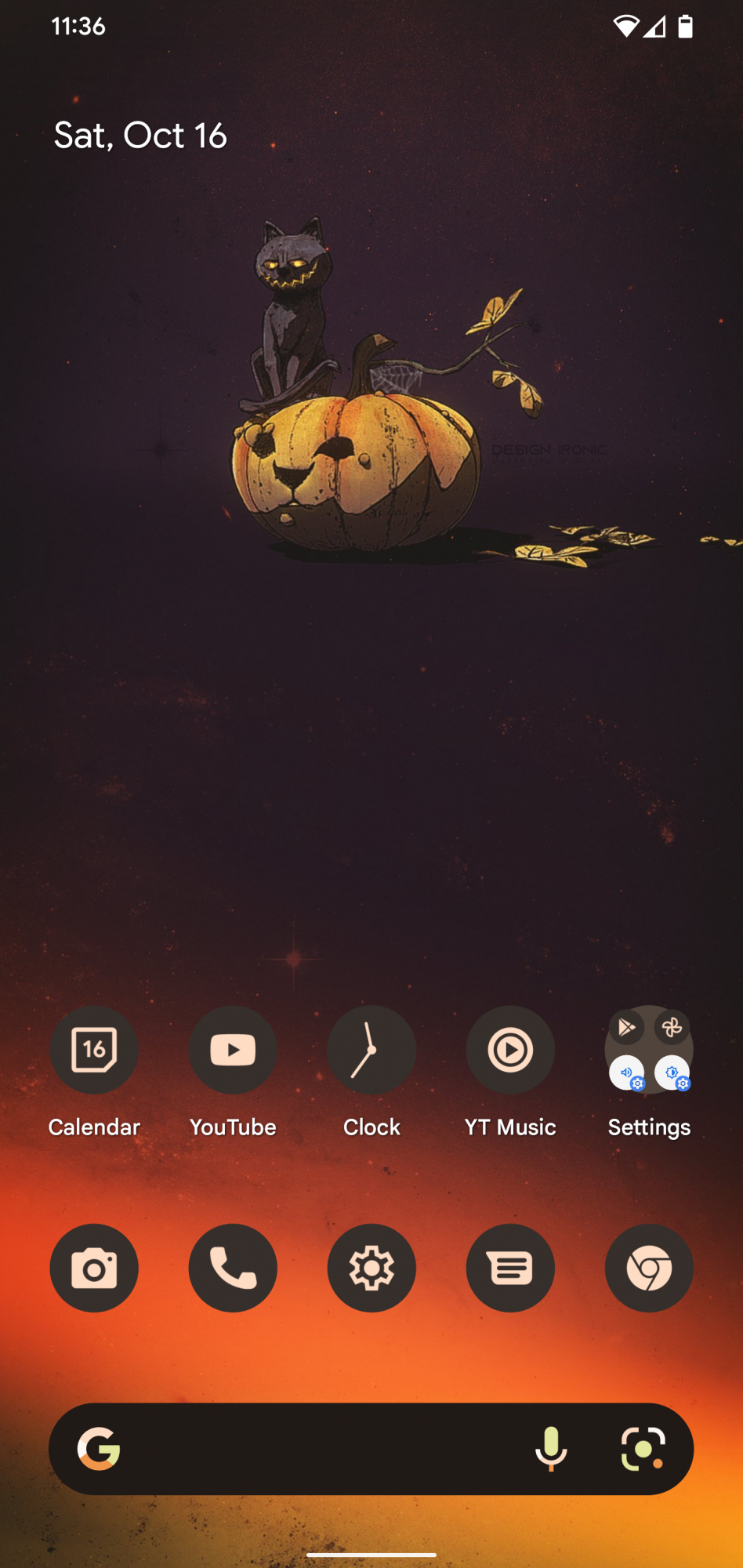Open the Camera app in the dock
The width and height of the screenshot is (743, 1568).
coord(94,1268)
